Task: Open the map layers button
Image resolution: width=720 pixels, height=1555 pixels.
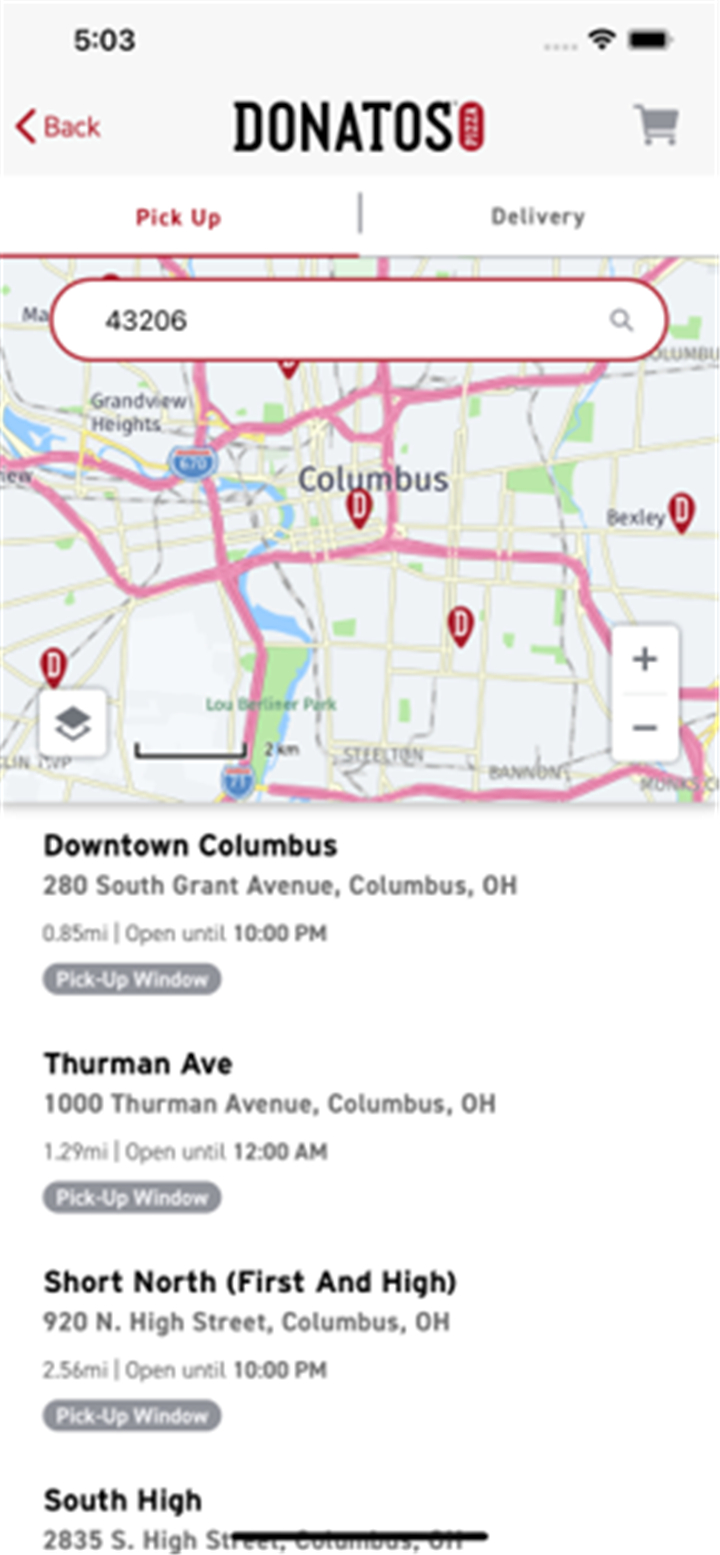Action: point(73,723)
